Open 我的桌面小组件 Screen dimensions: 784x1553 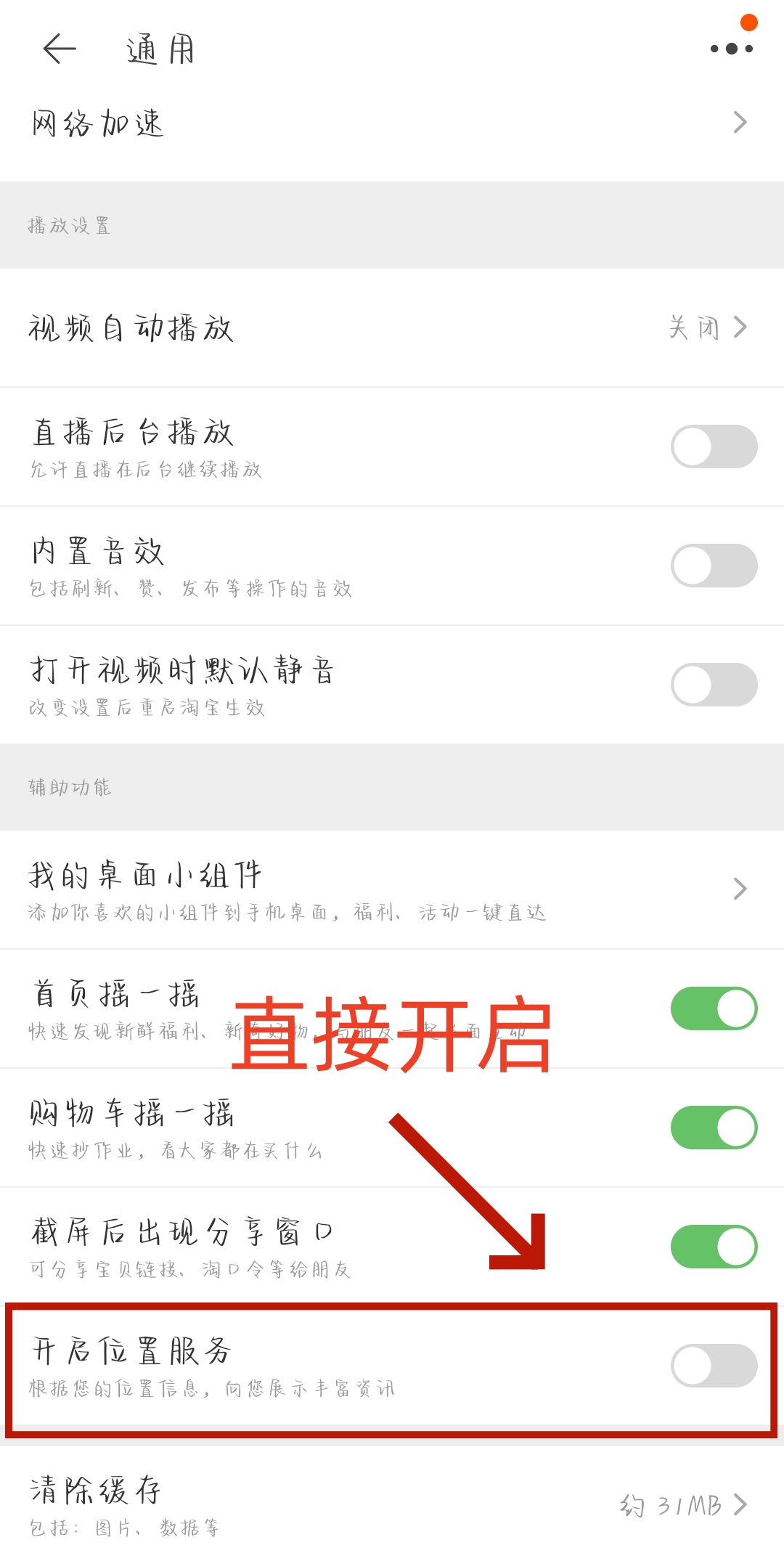(x=392, y=889)
